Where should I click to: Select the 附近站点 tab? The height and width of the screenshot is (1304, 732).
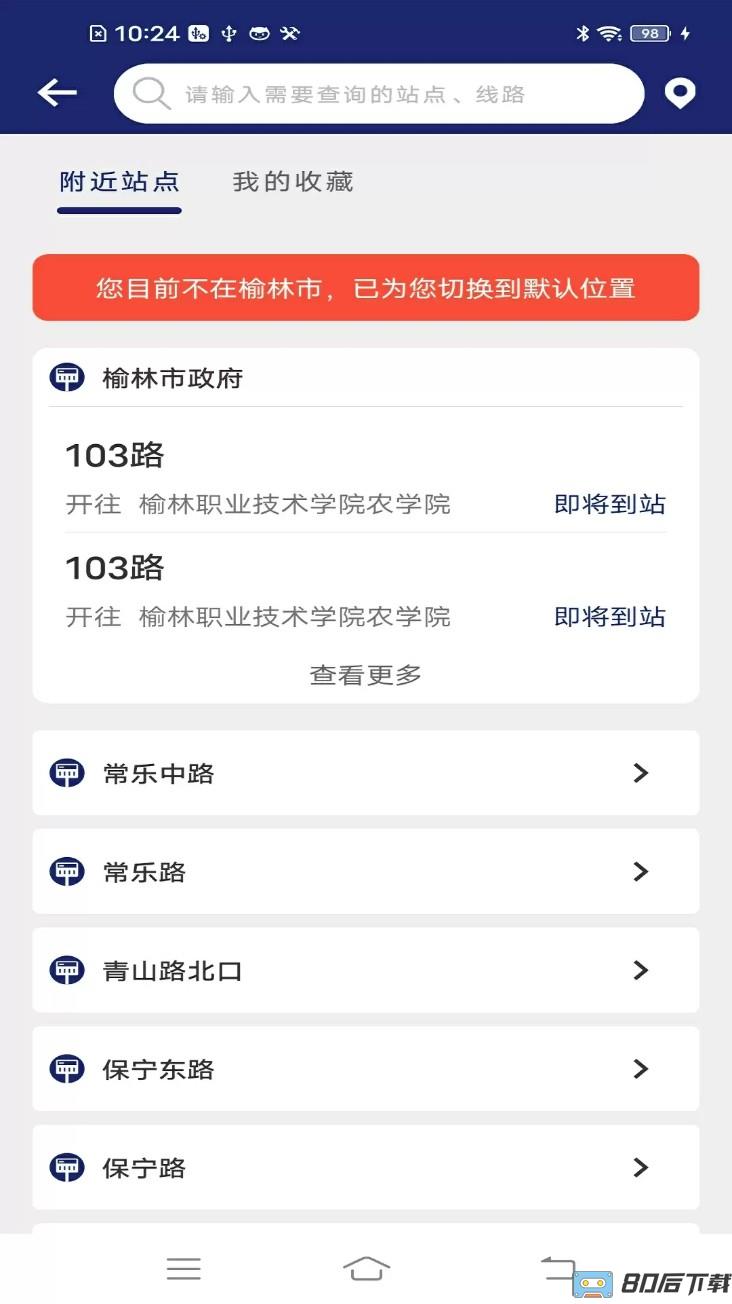pyautogui.click(x=119, y=182)
